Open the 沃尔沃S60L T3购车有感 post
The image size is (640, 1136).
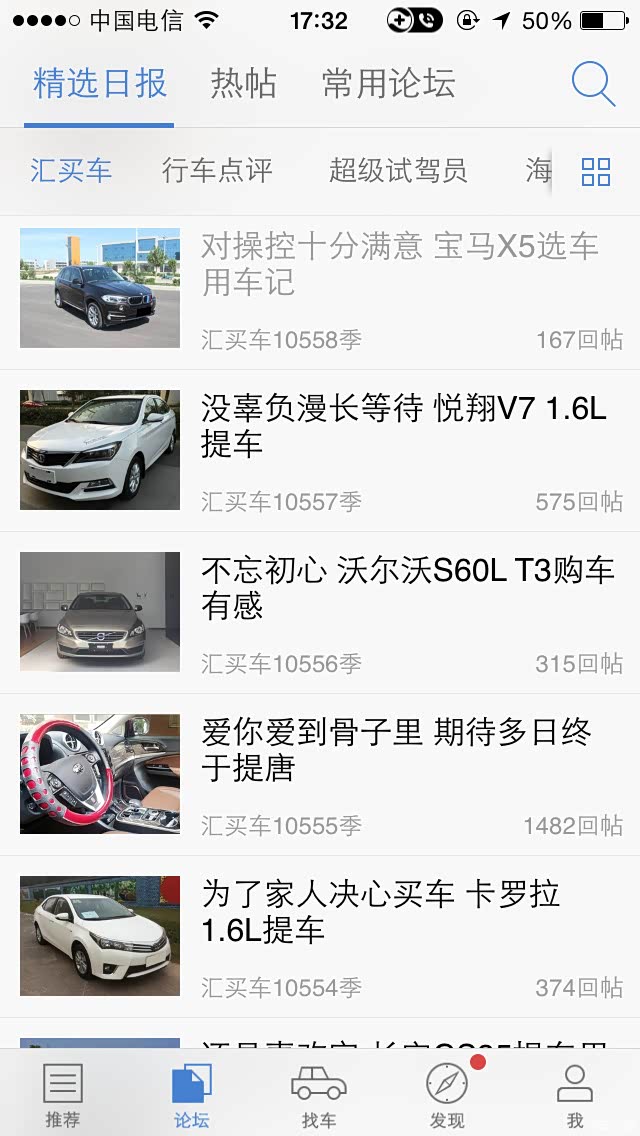(407, 587)
